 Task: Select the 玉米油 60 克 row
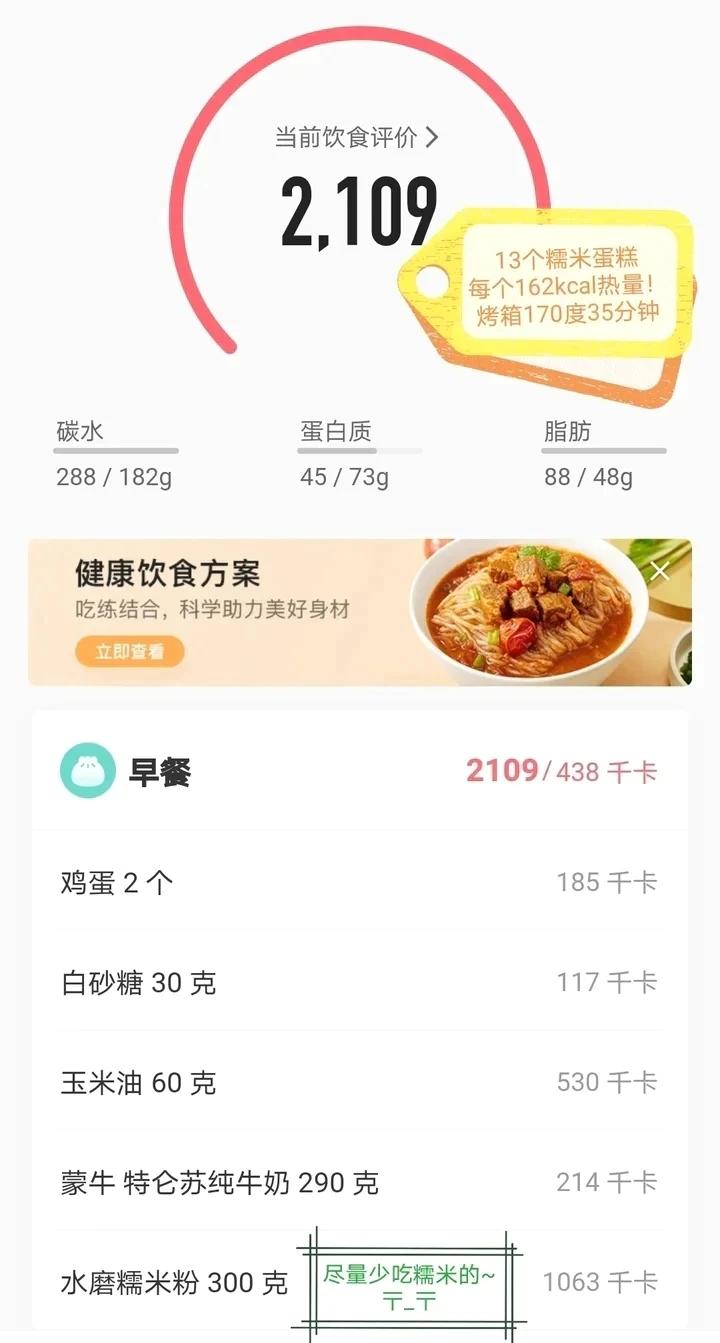358,1082
